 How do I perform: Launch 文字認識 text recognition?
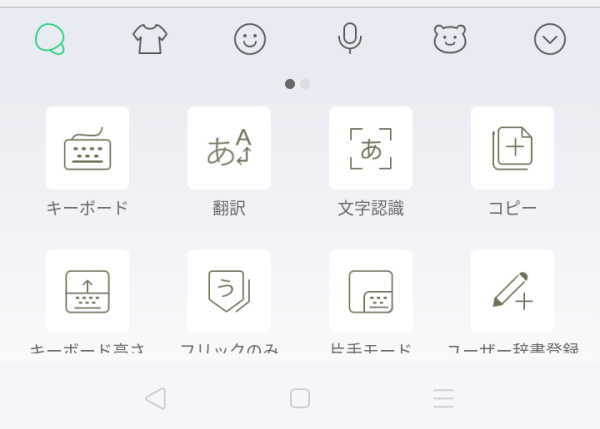coord(370,149)
